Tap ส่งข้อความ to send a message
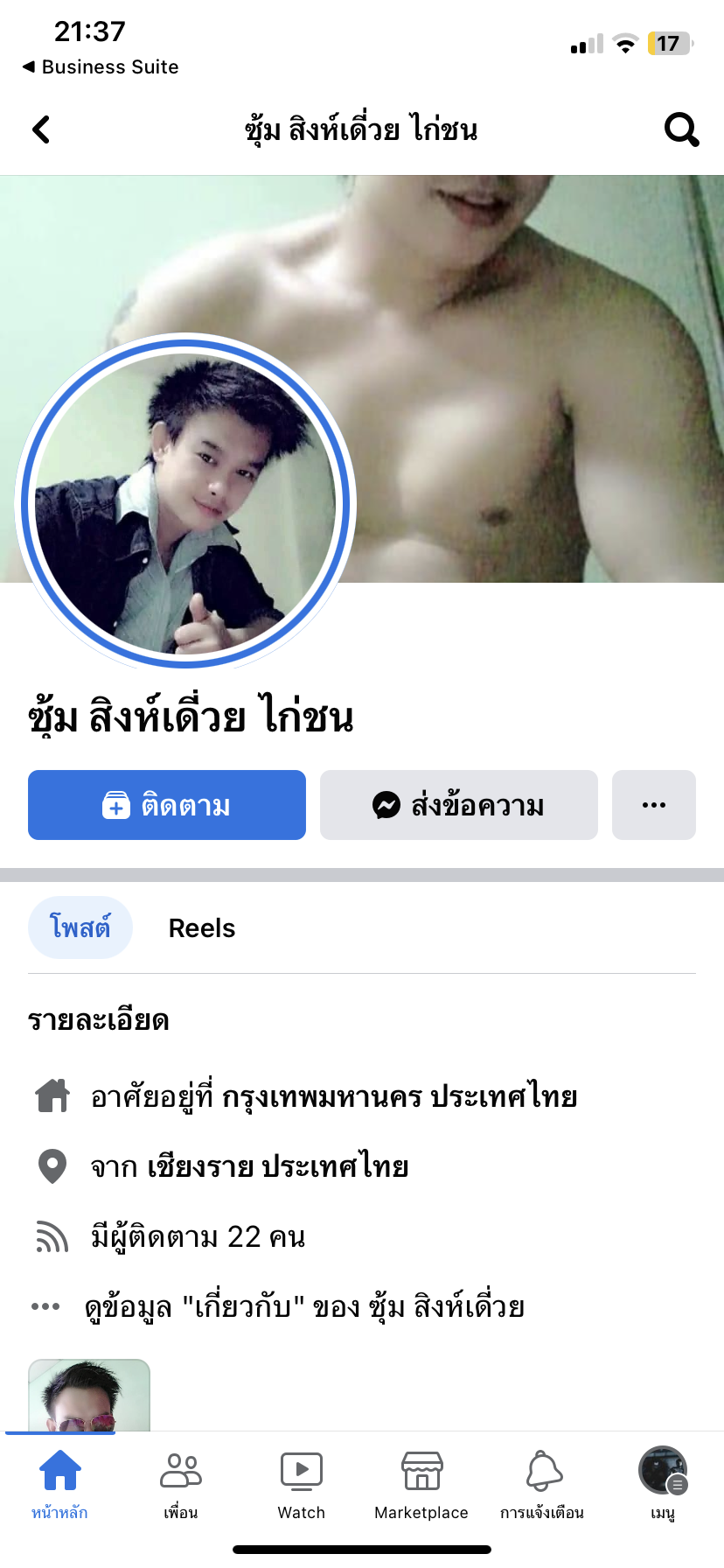 (459, 805)
